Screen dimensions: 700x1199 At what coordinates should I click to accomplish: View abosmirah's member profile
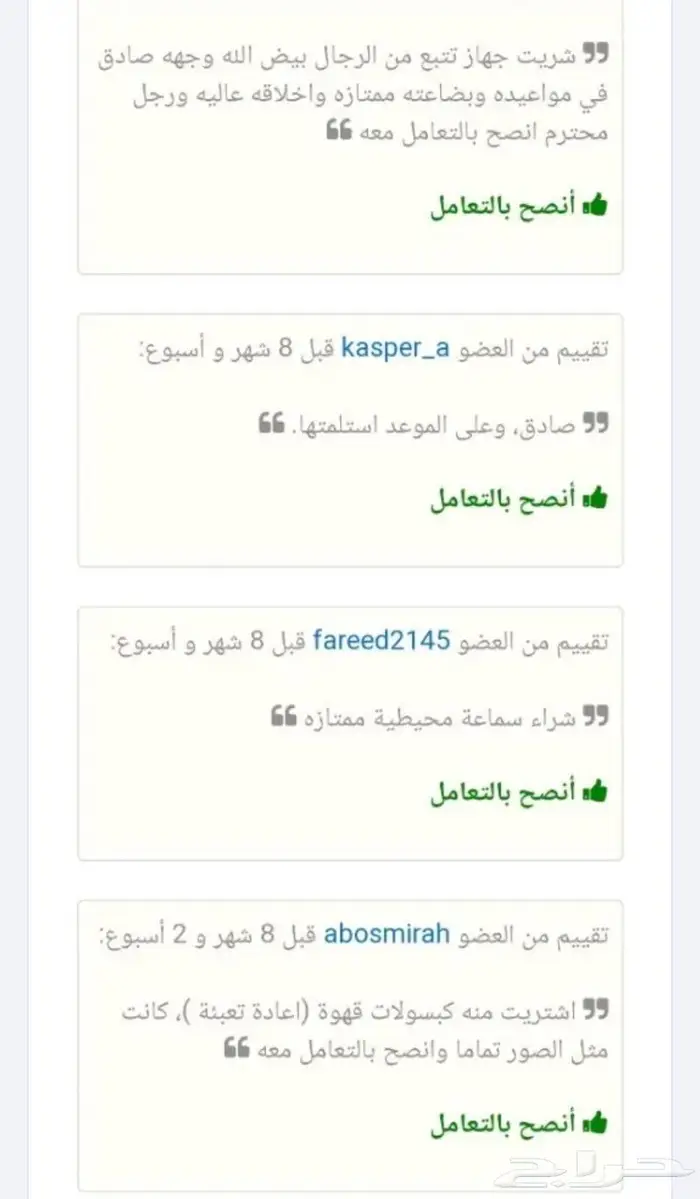click(x=388, y=935)
